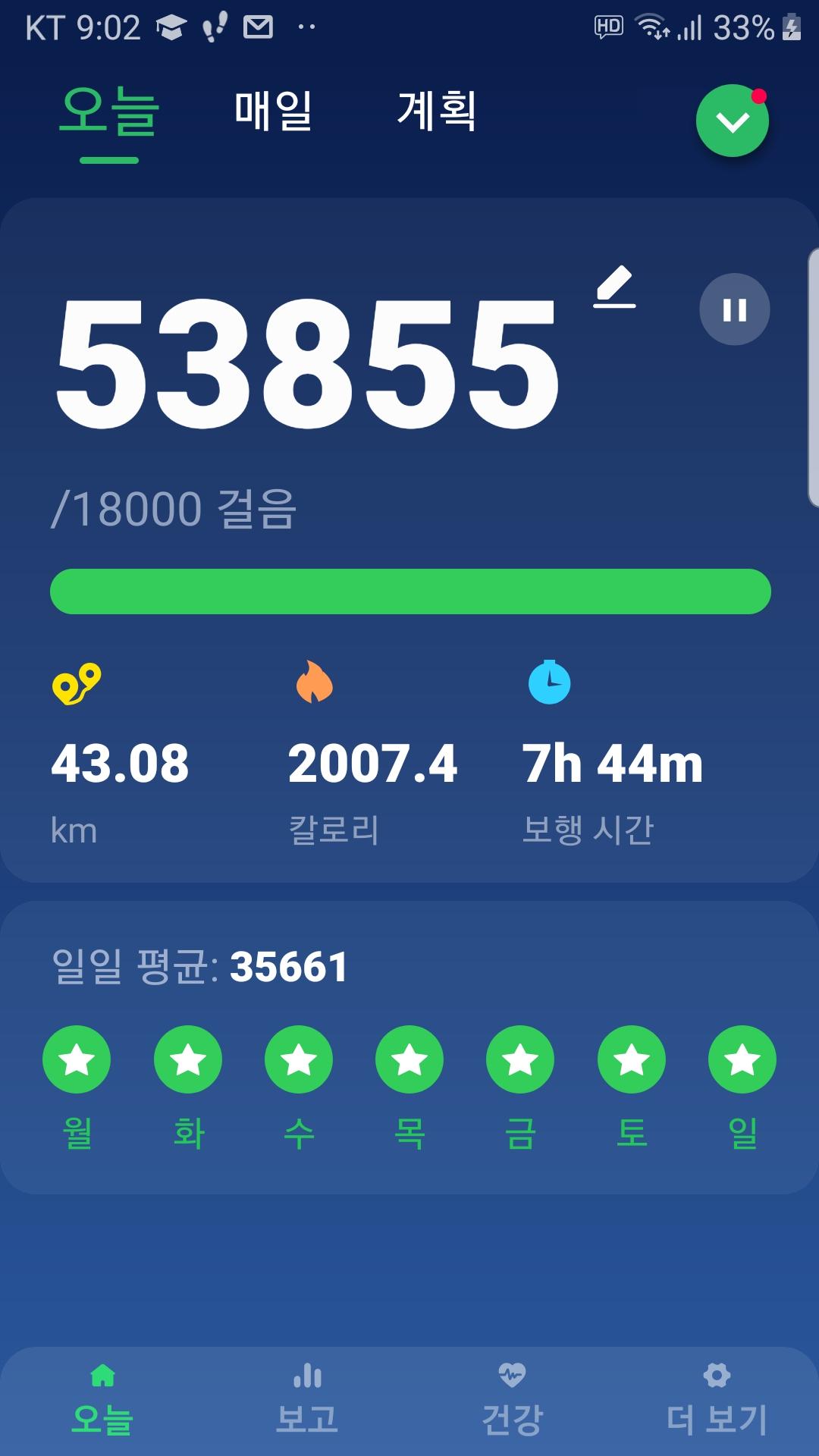
Task: Switch to the 매일 tab
Action: click(273, 111)
